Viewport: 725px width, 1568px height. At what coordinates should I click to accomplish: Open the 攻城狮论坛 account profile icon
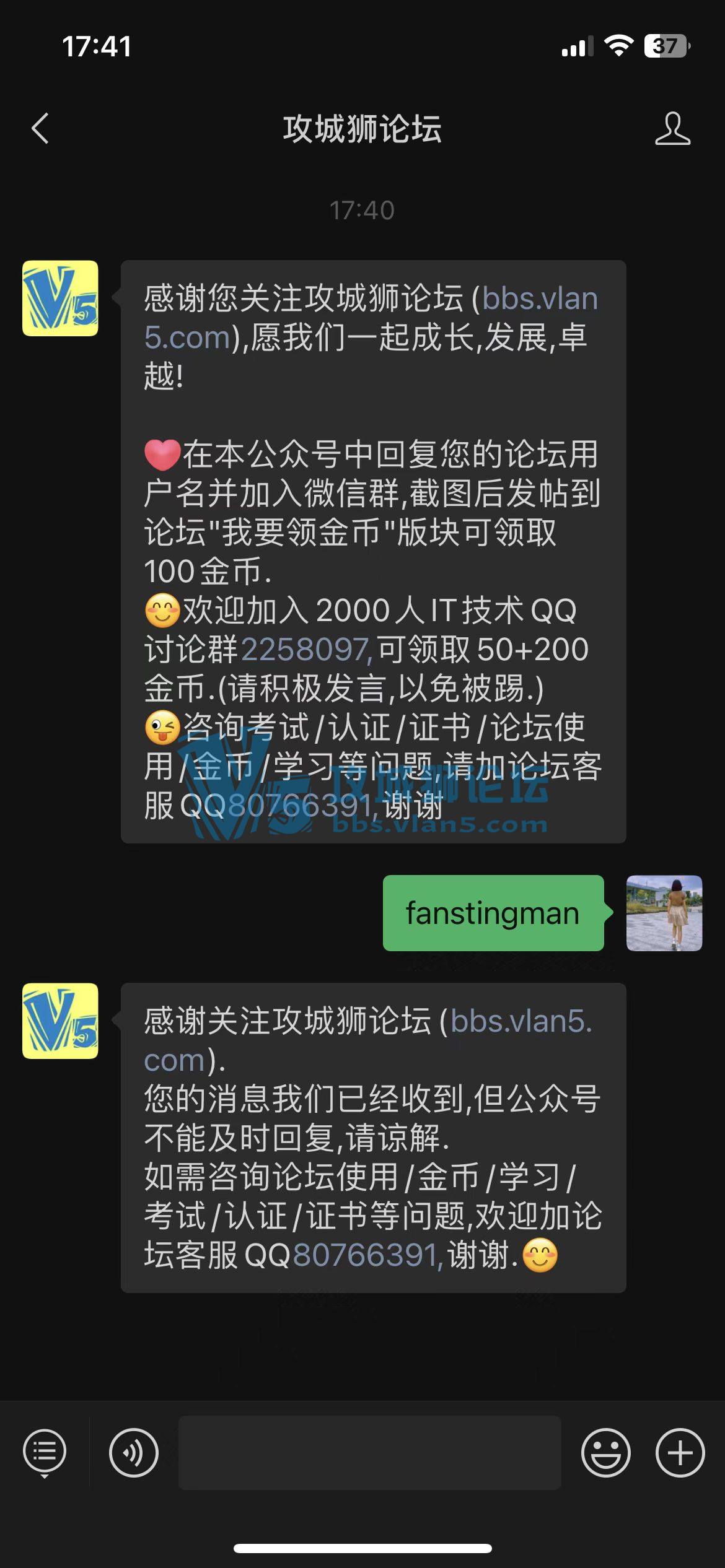(672, 129)
